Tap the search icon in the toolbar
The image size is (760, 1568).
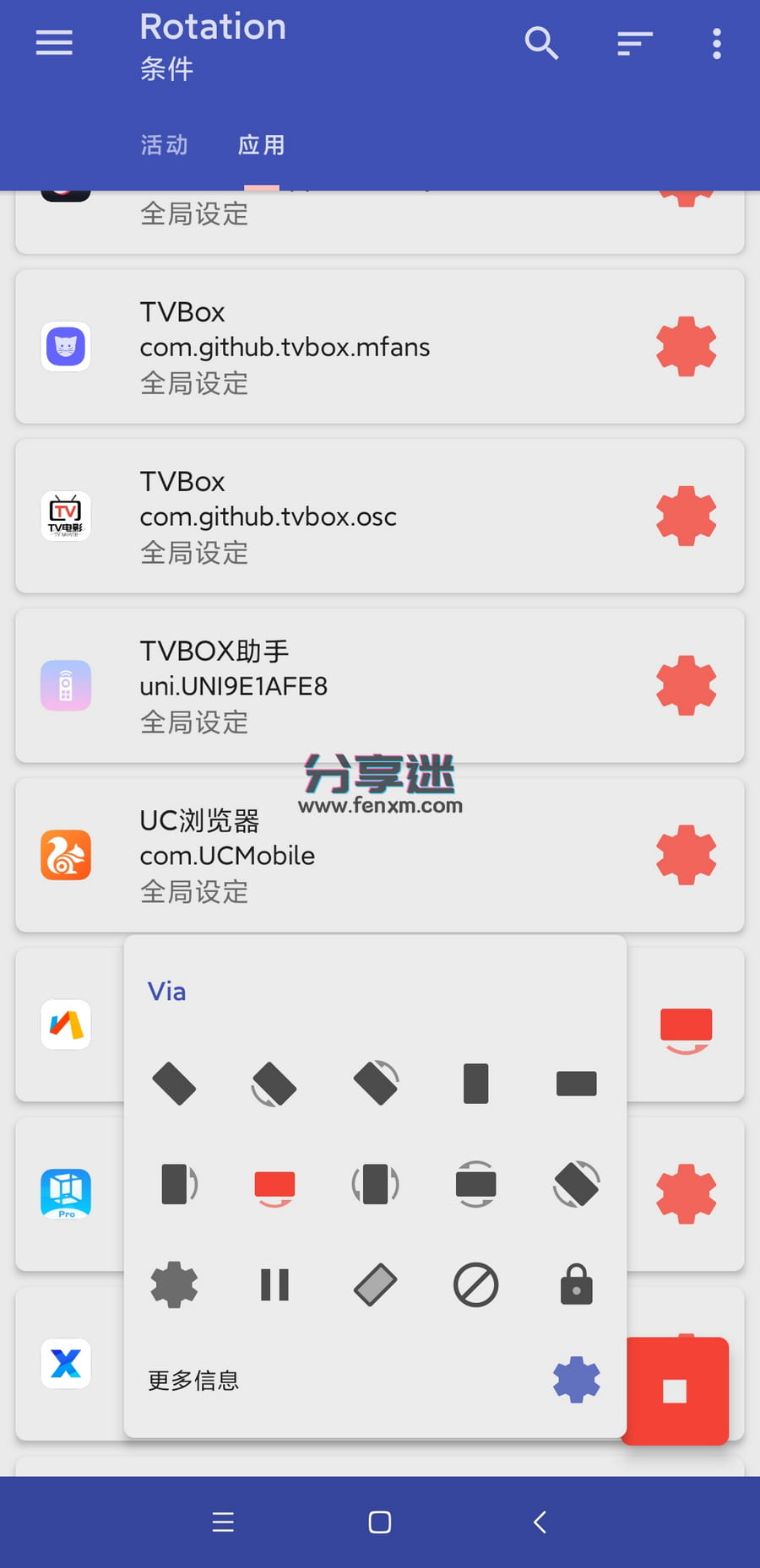(541, 42)
